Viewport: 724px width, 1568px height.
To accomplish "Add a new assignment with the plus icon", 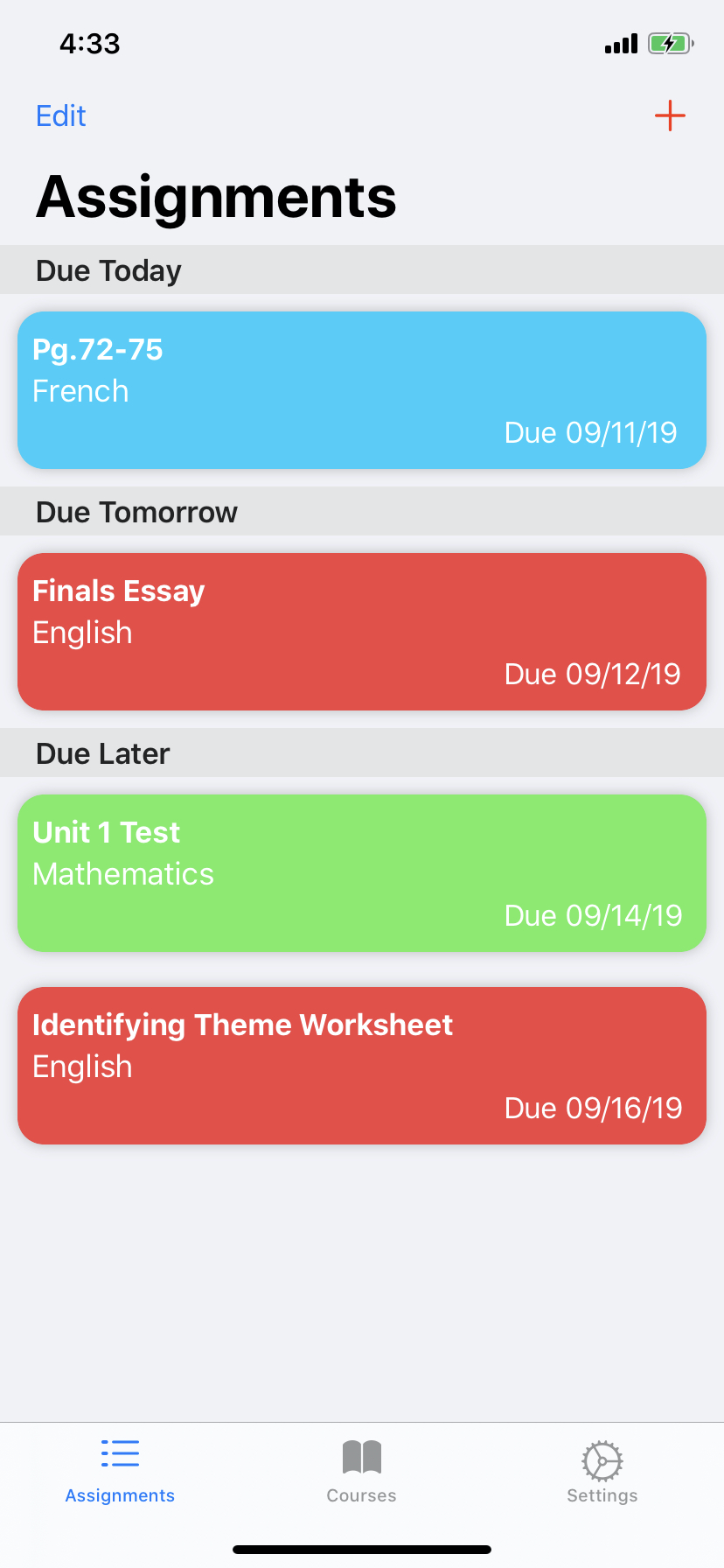I will (x=670, y=115).
